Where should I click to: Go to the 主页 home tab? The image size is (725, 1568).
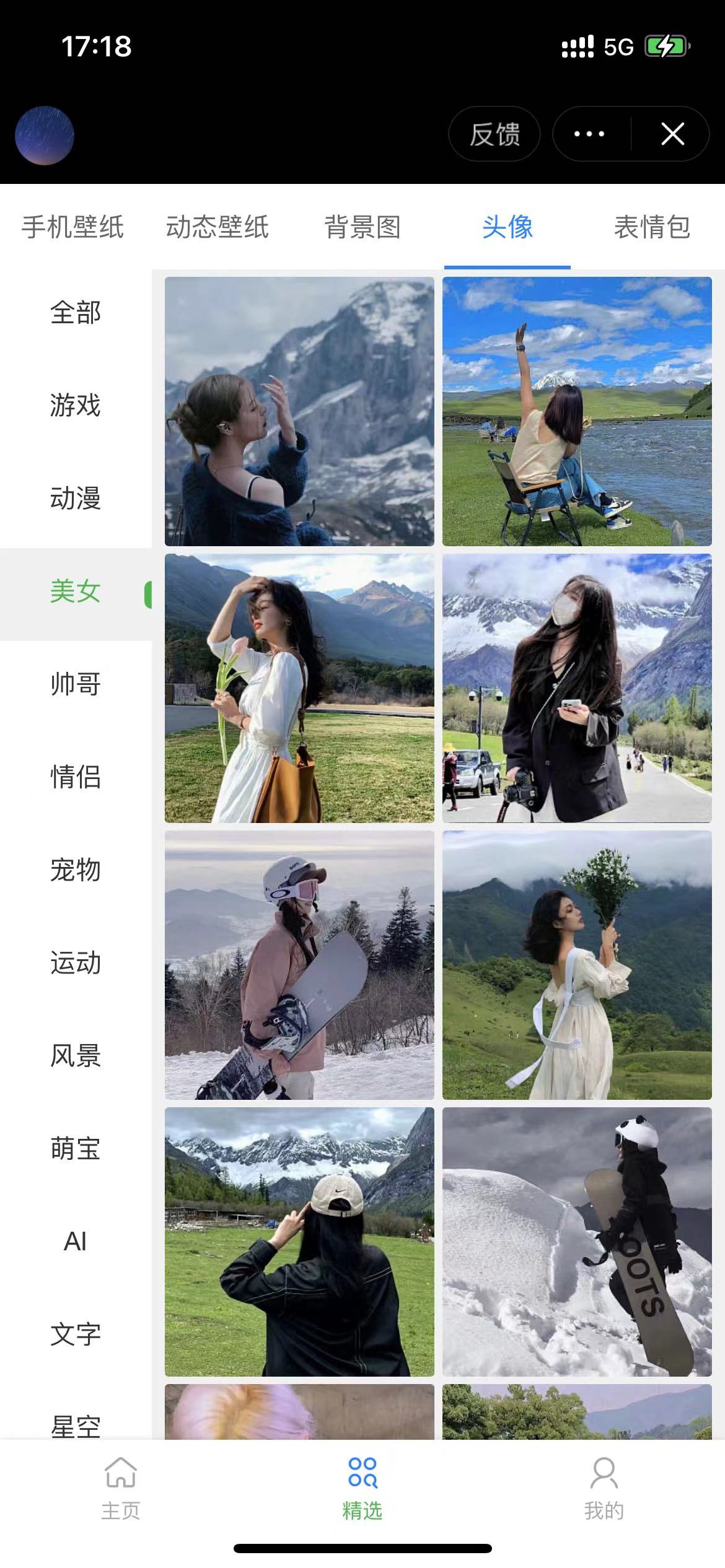[121, 1488]
